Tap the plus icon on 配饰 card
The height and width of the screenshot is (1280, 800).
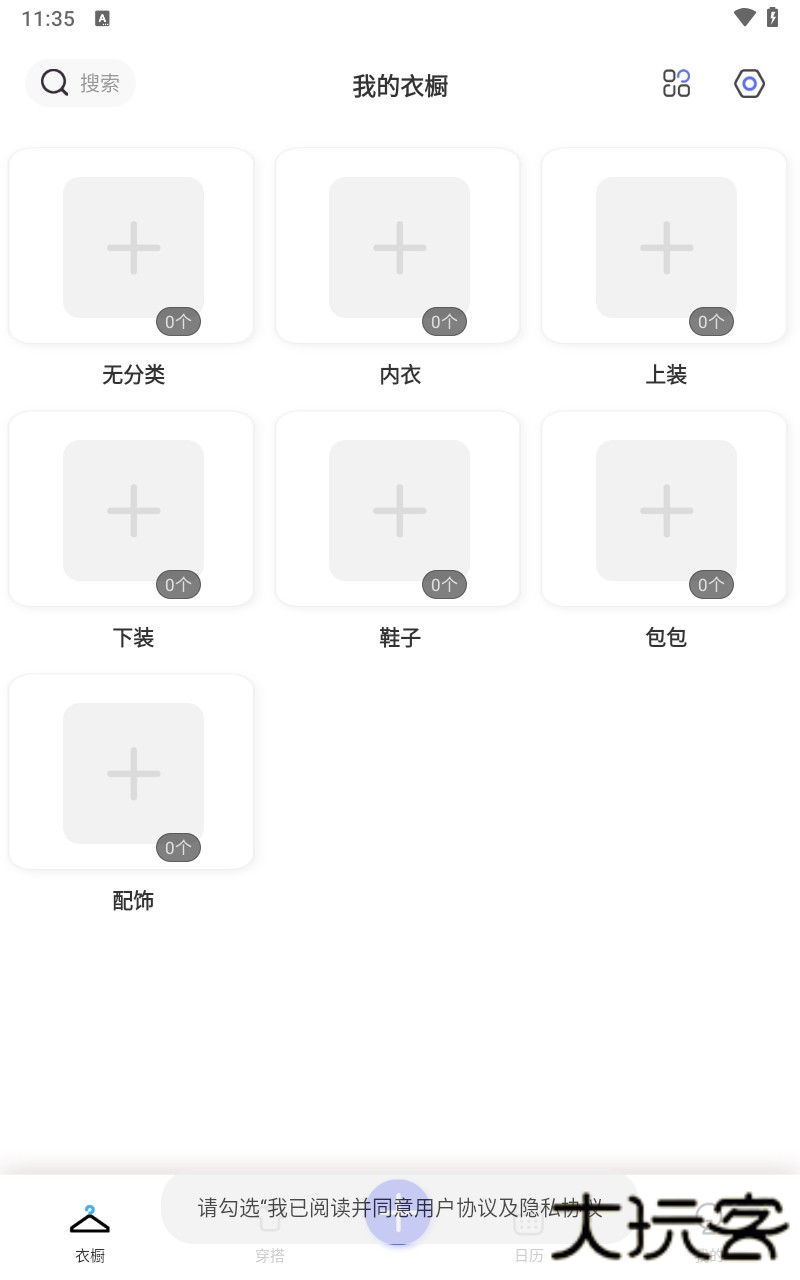pyautogui.click(x=132, y=773)
